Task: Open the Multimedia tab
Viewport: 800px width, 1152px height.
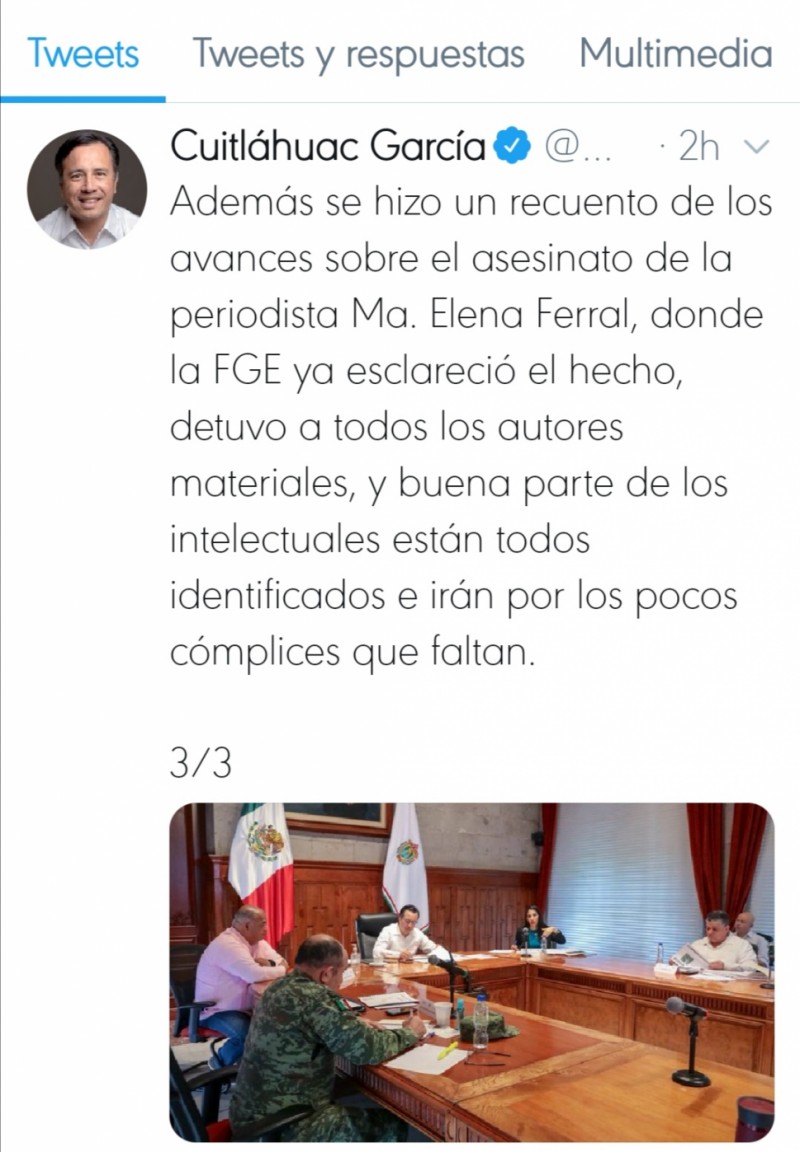Action: [676, 53]
